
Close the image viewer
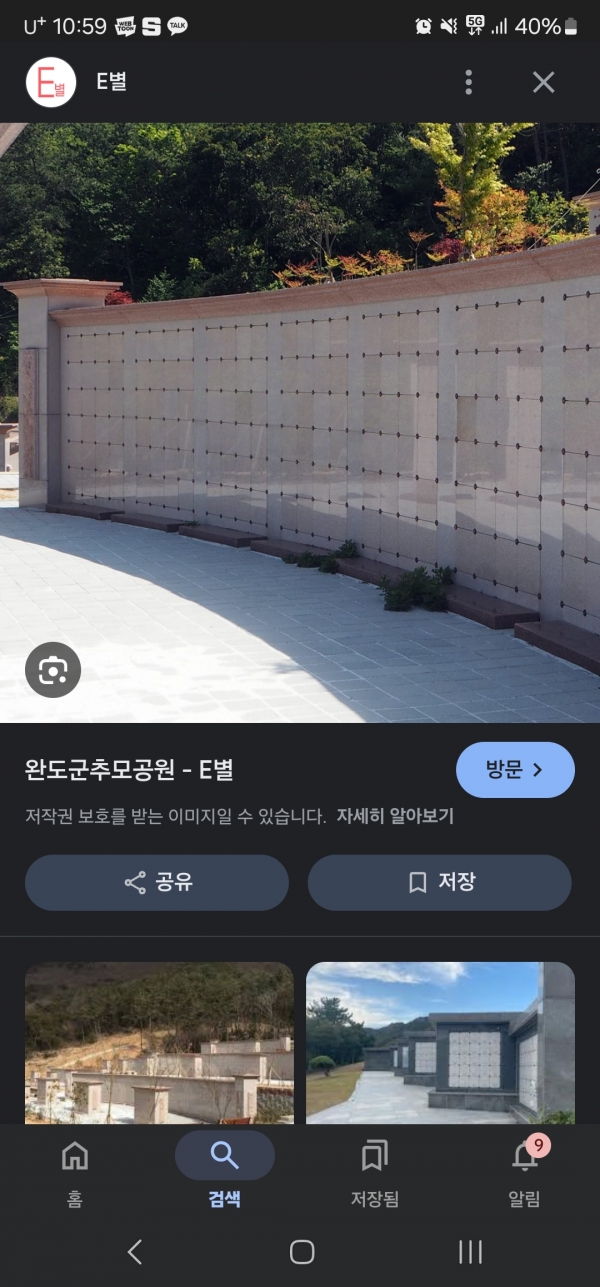click(x=543, y=82)
